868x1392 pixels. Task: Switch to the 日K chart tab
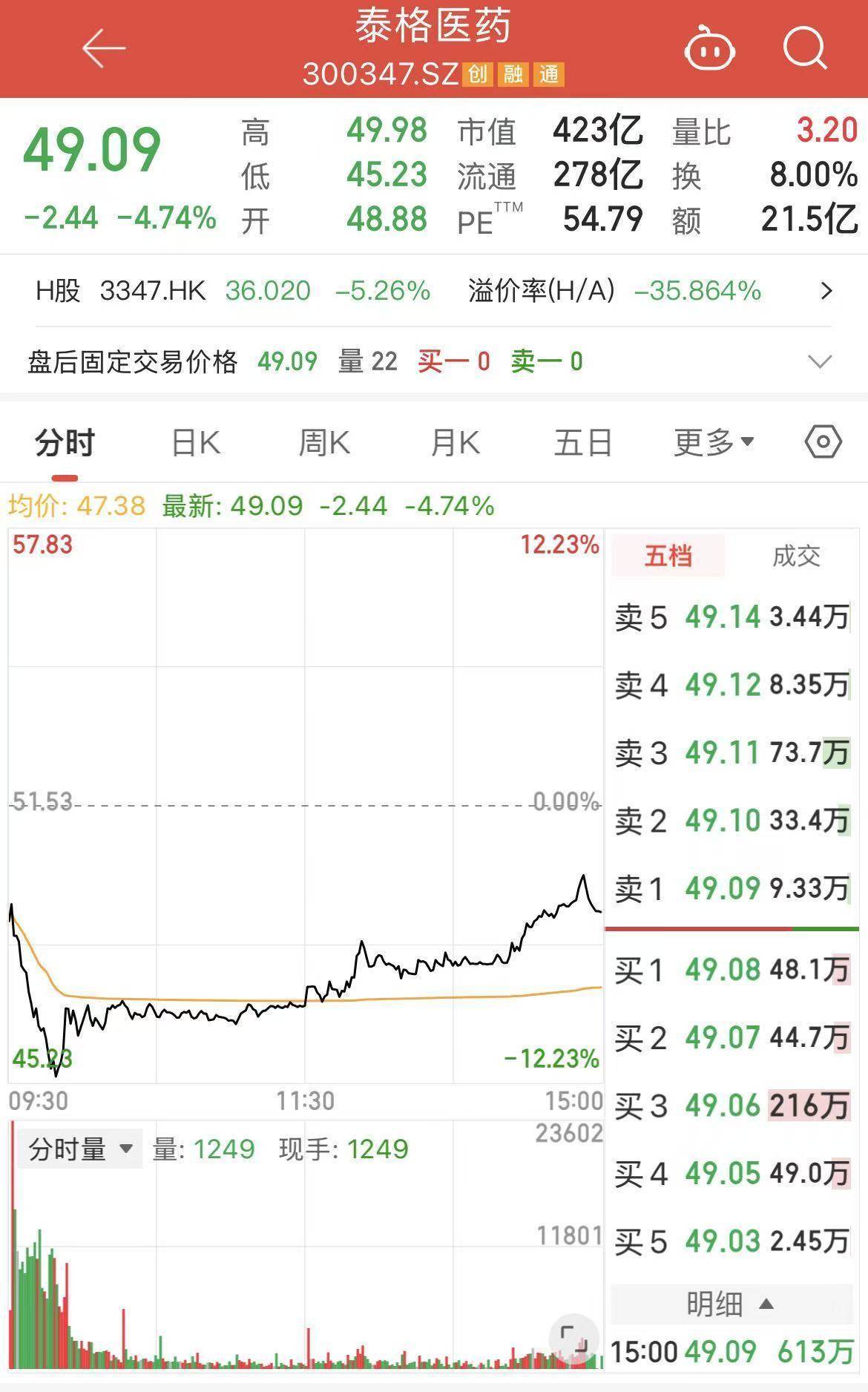click(x=196, y=443)
